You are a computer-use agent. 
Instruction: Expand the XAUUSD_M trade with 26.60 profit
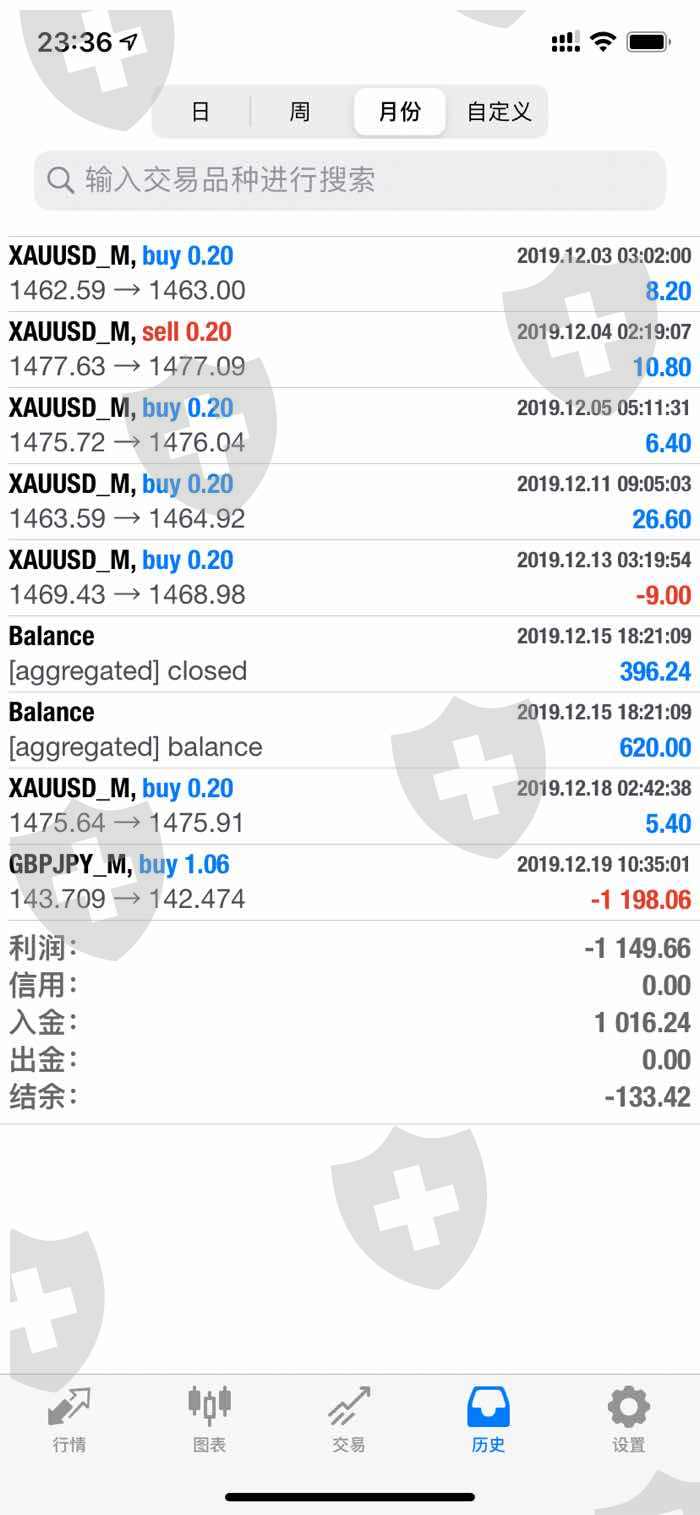click(350, 502)
